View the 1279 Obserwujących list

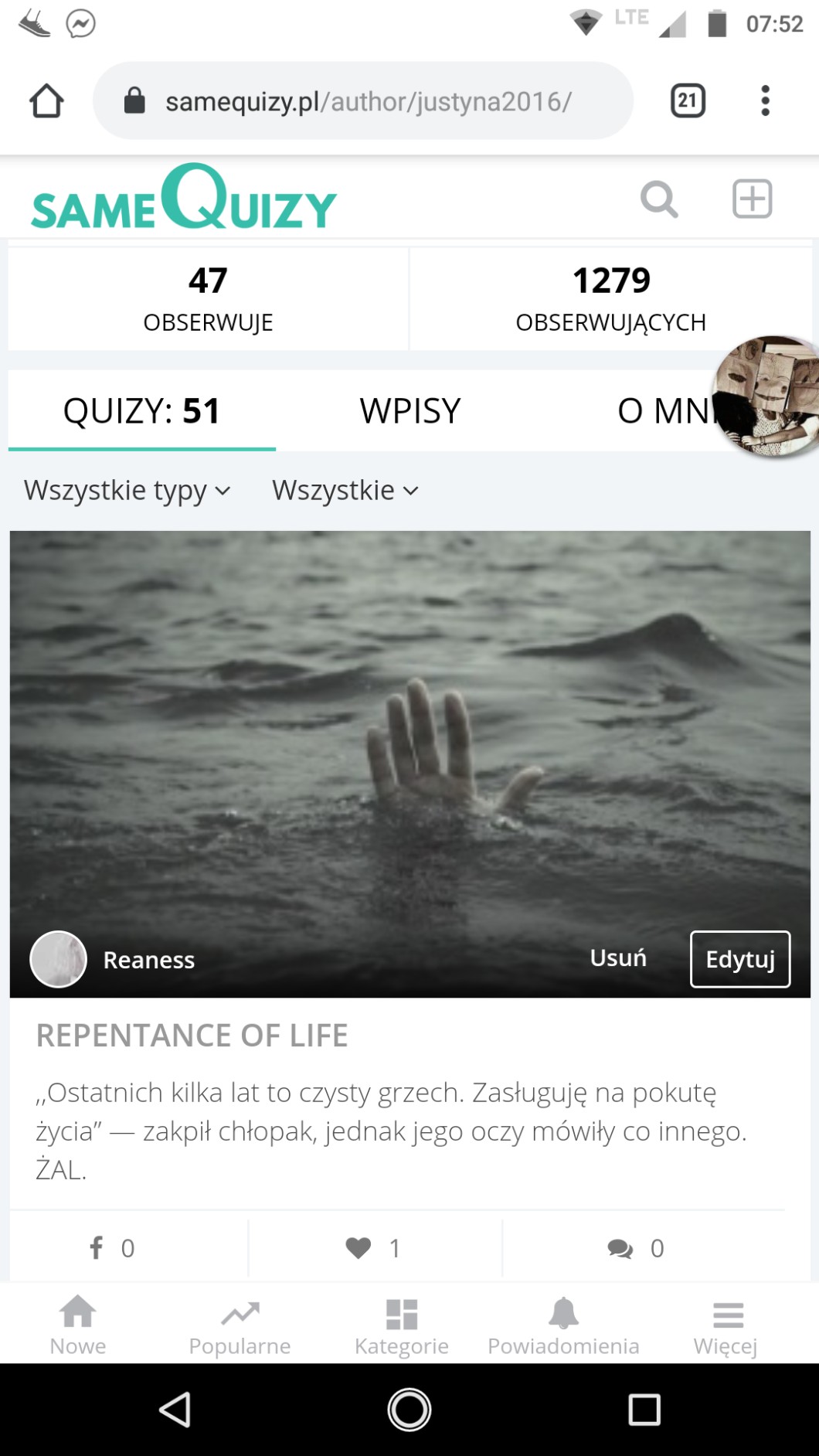click(x=610, y=299)
